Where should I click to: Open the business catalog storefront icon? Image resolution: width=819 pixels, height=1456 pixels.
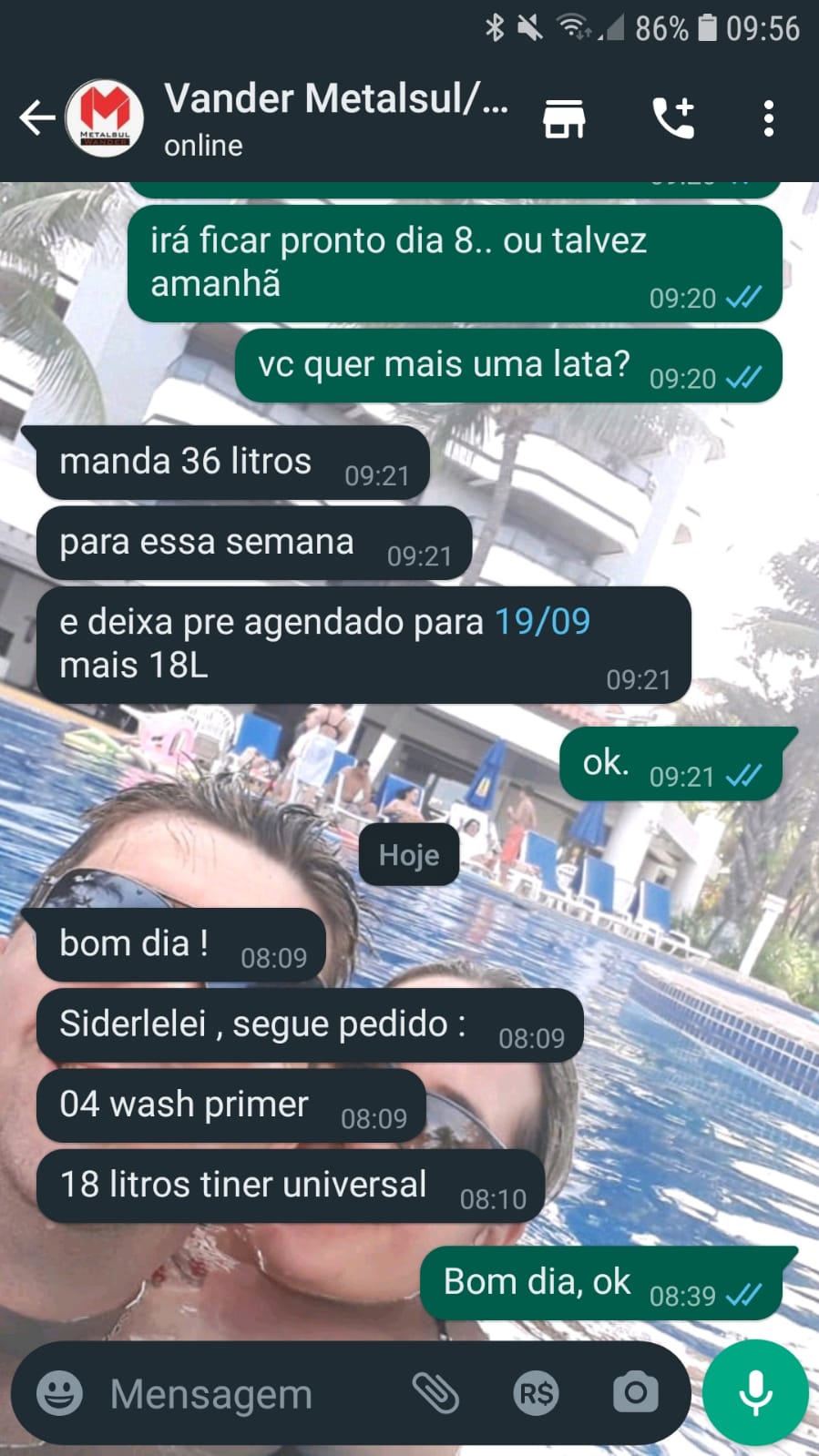(564, 118)
